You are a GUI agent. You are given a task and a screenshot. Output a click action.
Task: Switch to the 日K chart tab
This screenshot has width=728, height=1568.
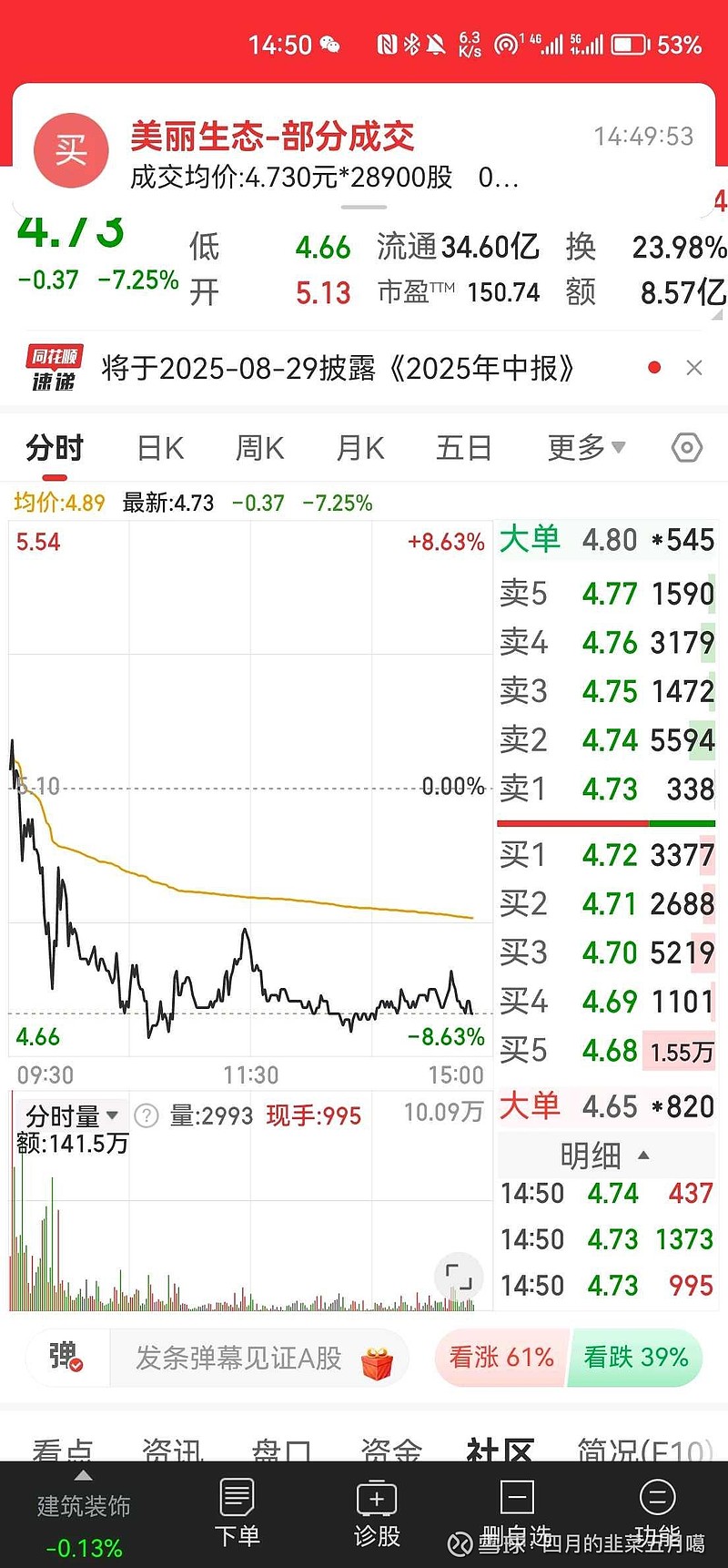[x=160, y=448]
